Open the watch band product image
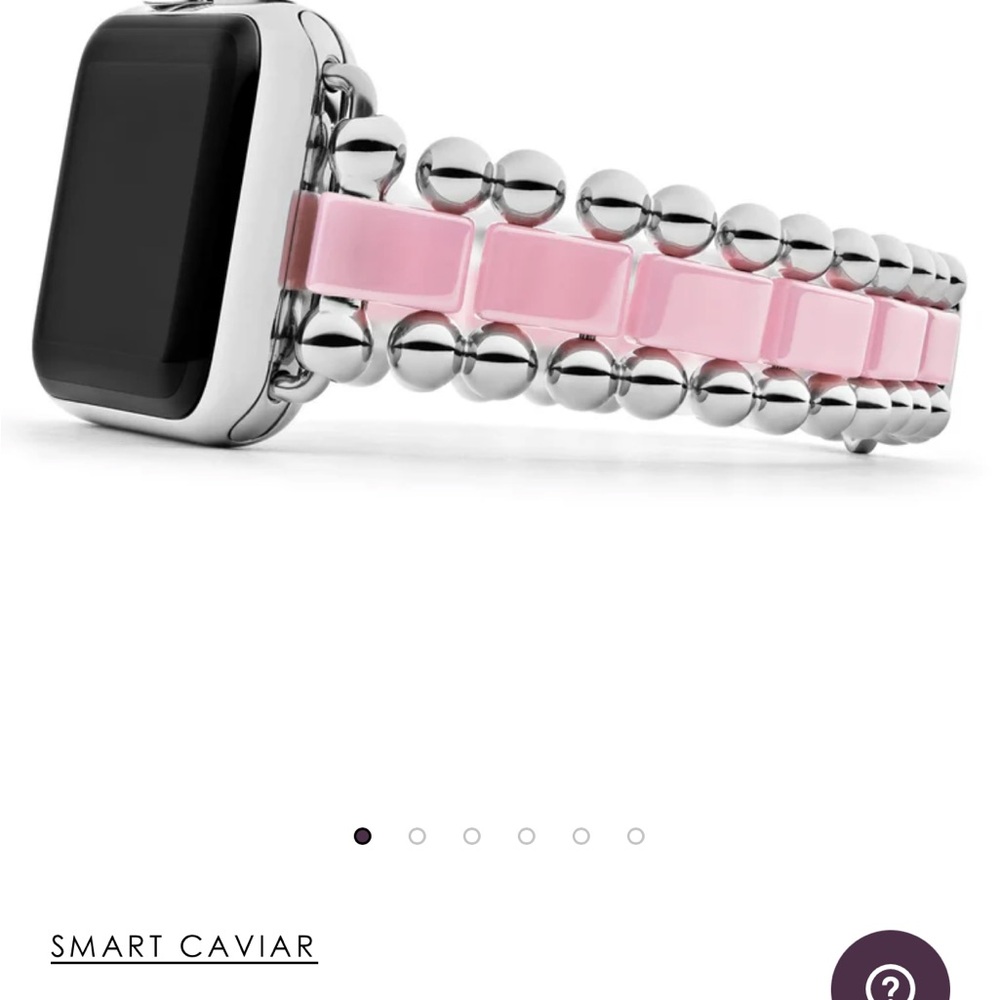The width and height of the screenshot is (1000, 1000). [x=500, y=230]
